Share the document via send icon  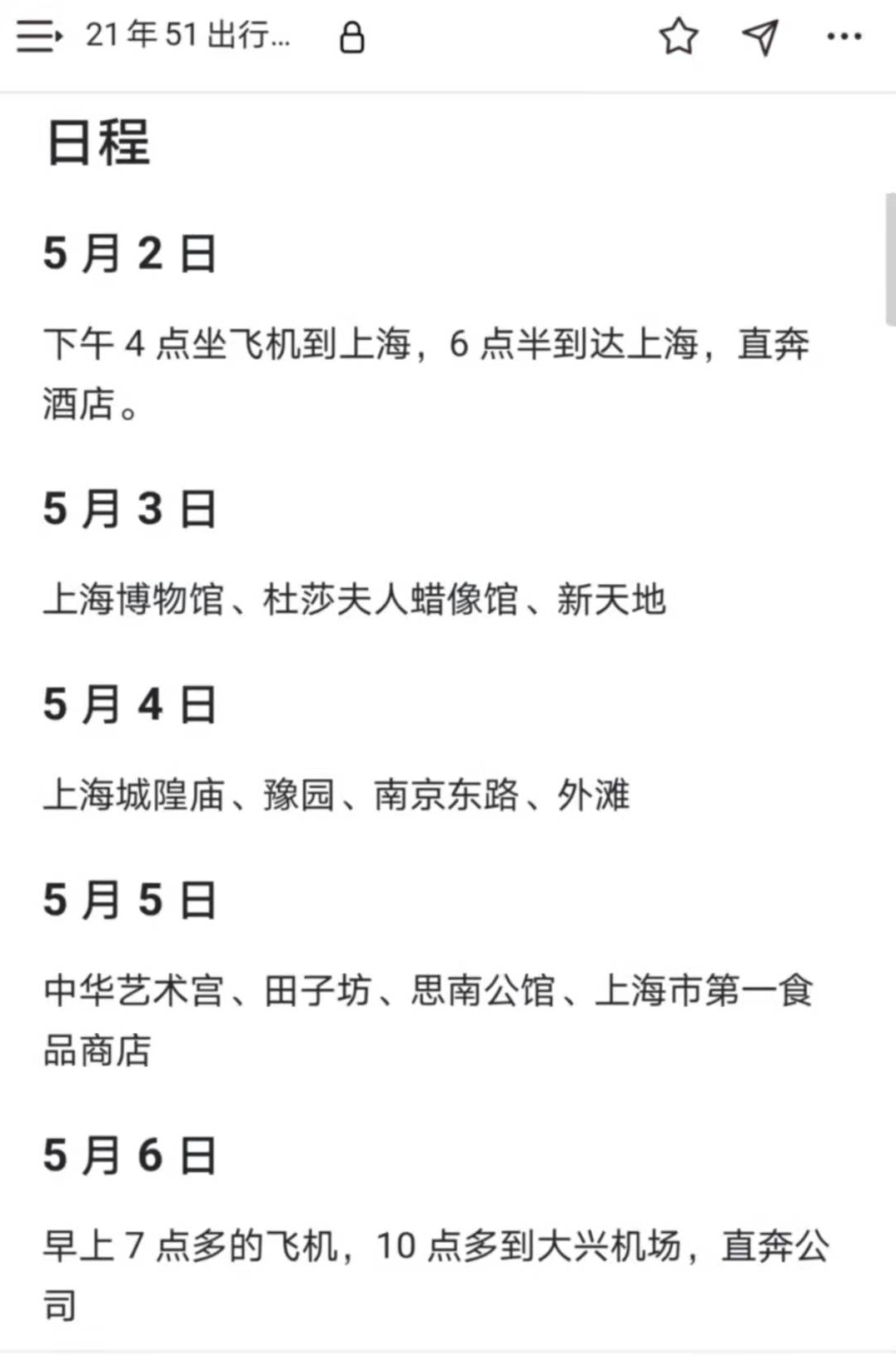tap(760, 37)
